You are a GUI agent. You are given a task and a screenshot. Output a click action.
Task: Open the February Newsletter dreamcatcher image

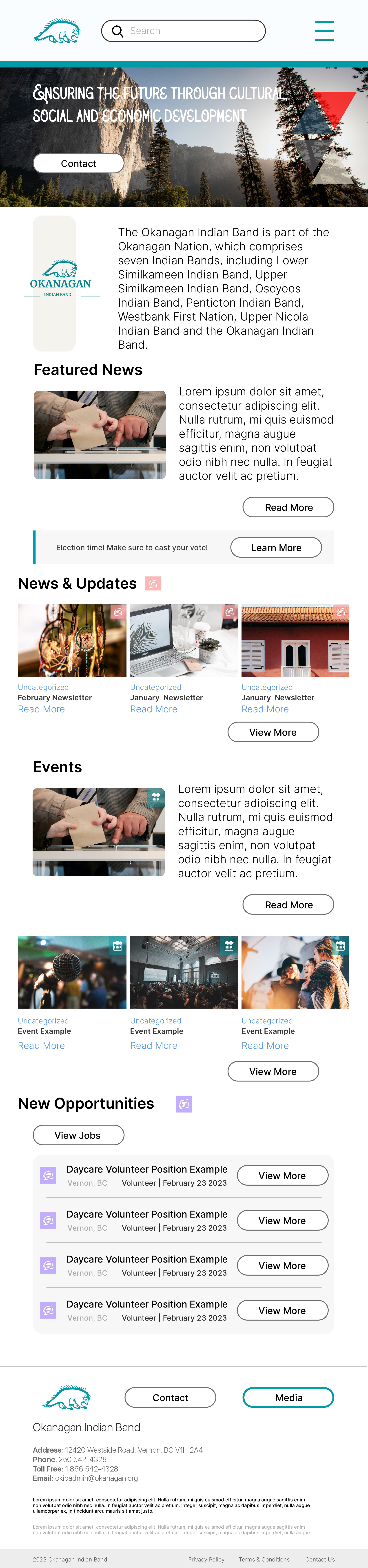72,640
